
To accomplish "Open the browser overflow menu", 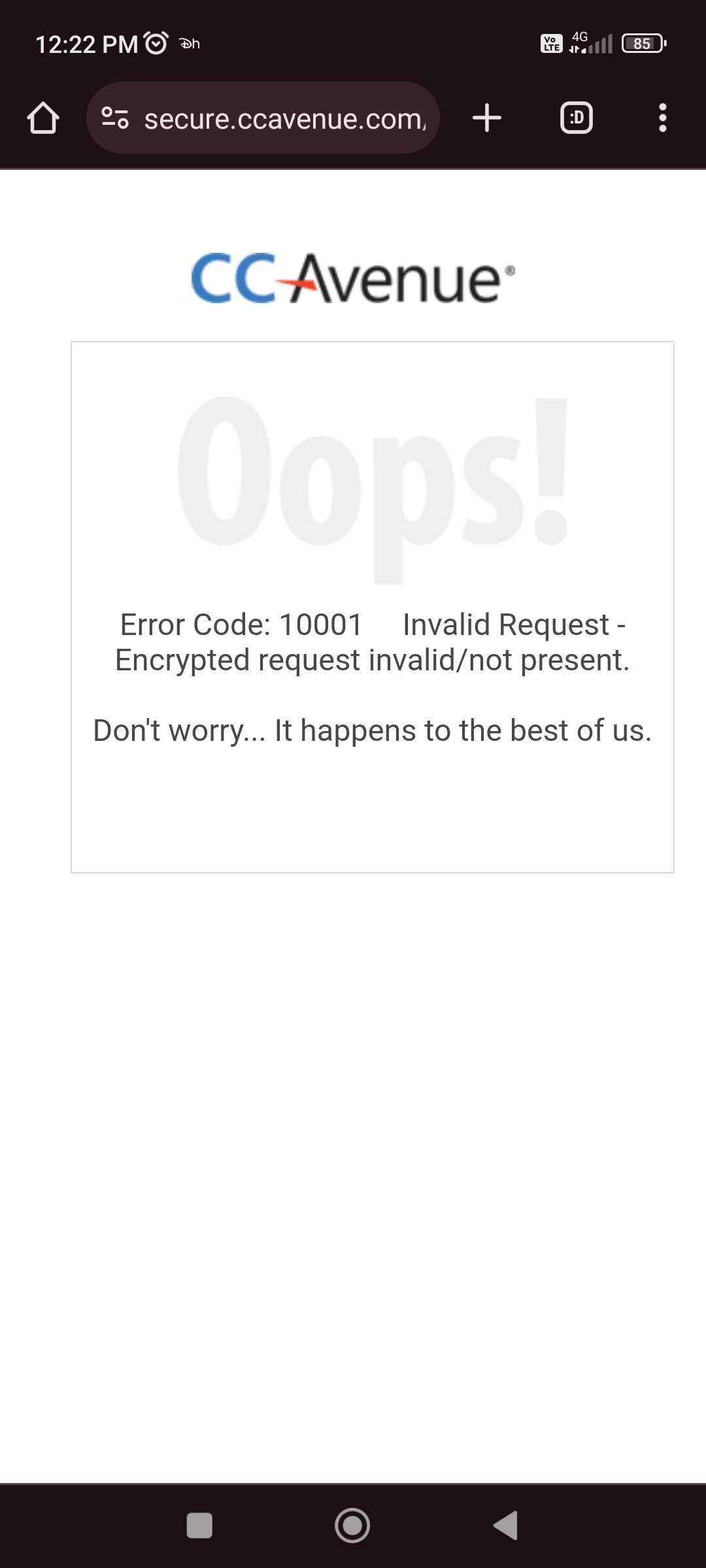I will (663, 118).
